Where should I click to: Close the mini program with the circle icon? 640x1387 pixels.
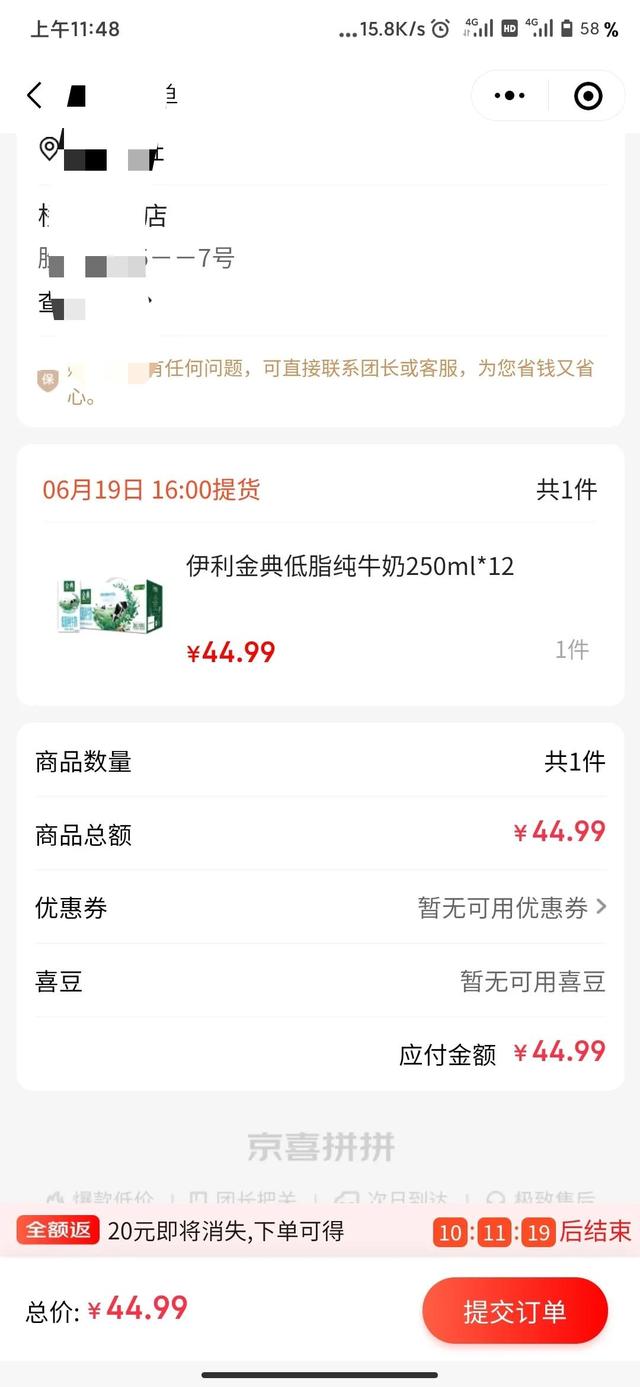588,96
